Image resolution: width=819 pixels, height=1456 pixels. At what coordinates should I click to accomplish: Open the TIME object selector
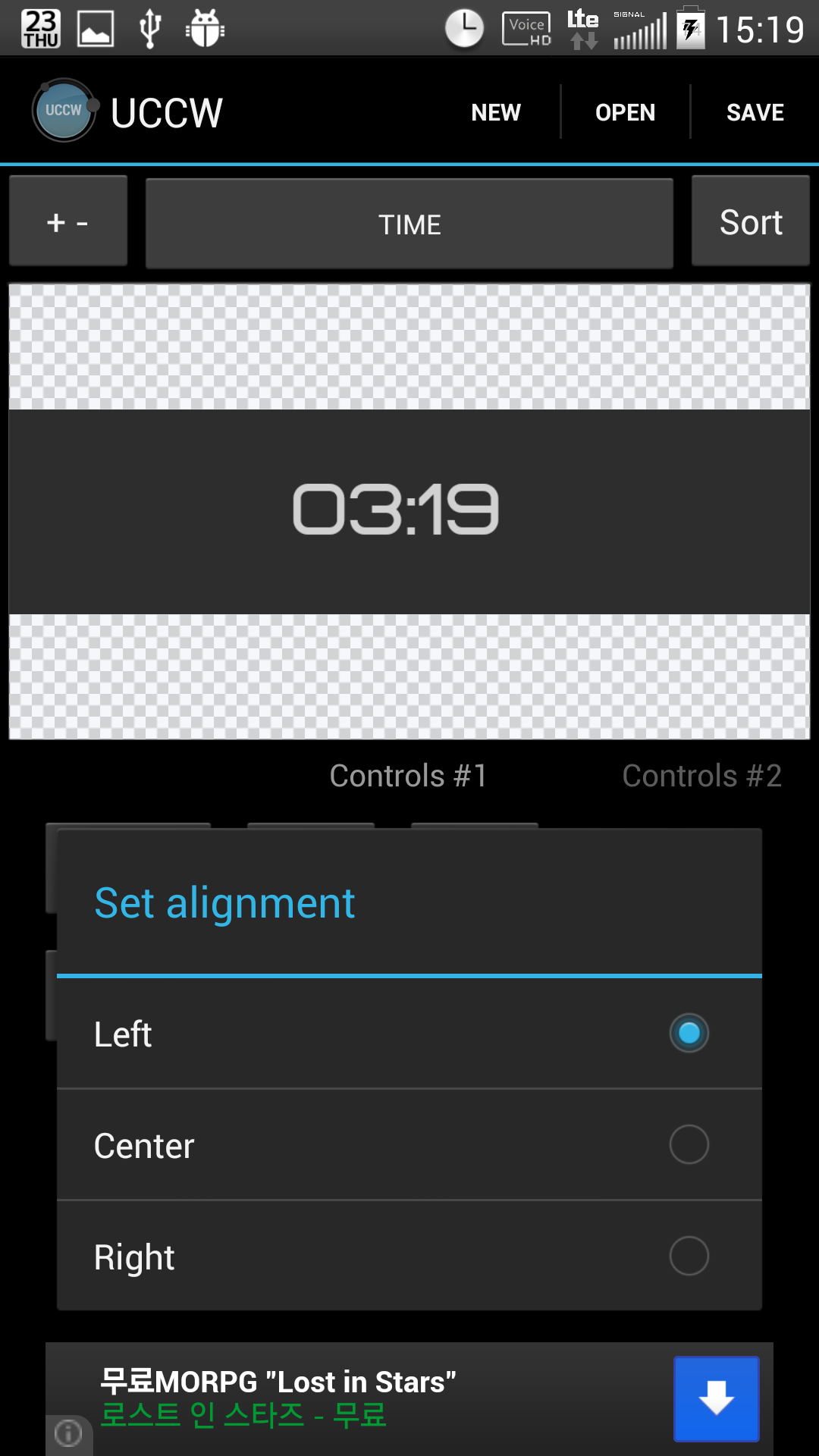(409, 224)
